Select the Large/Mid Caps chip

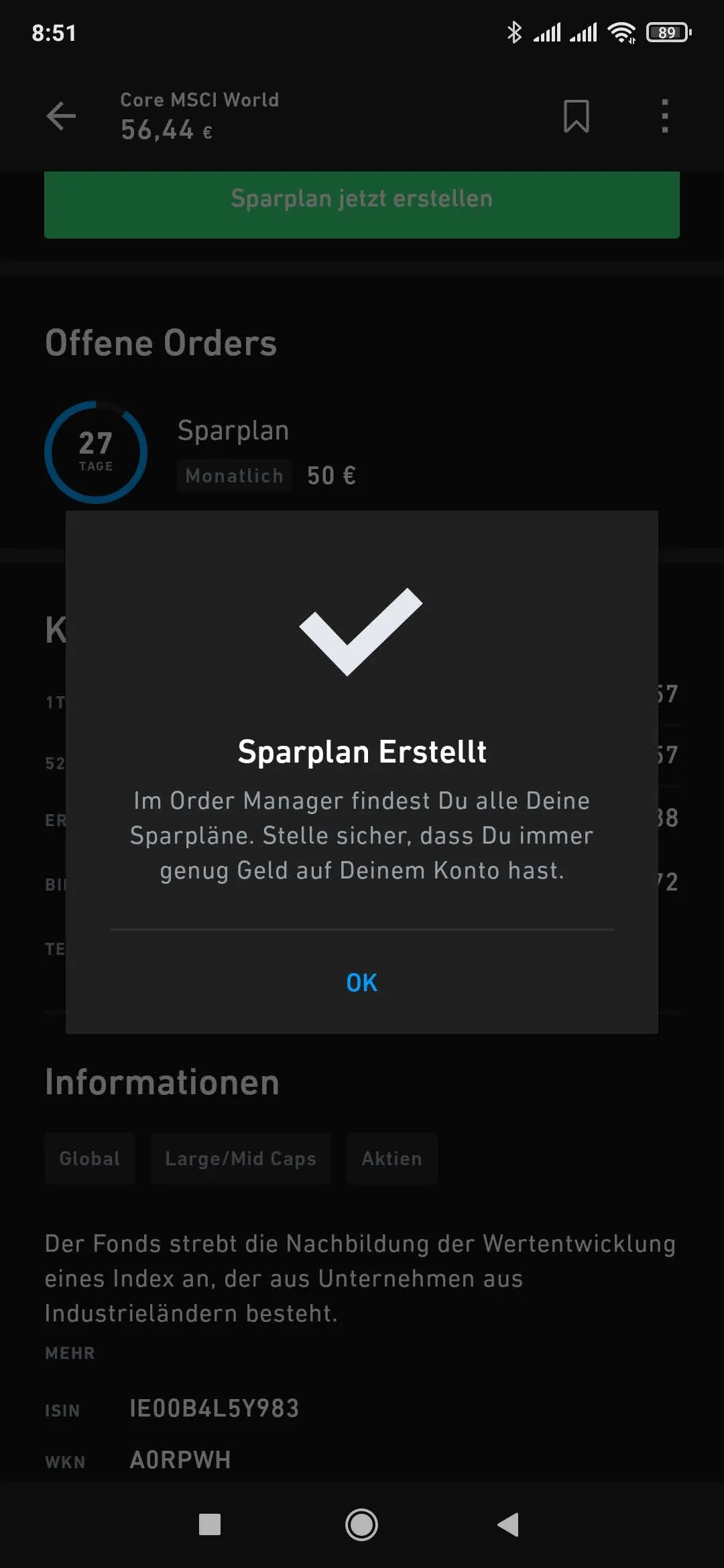click(x=241, y=1159)
